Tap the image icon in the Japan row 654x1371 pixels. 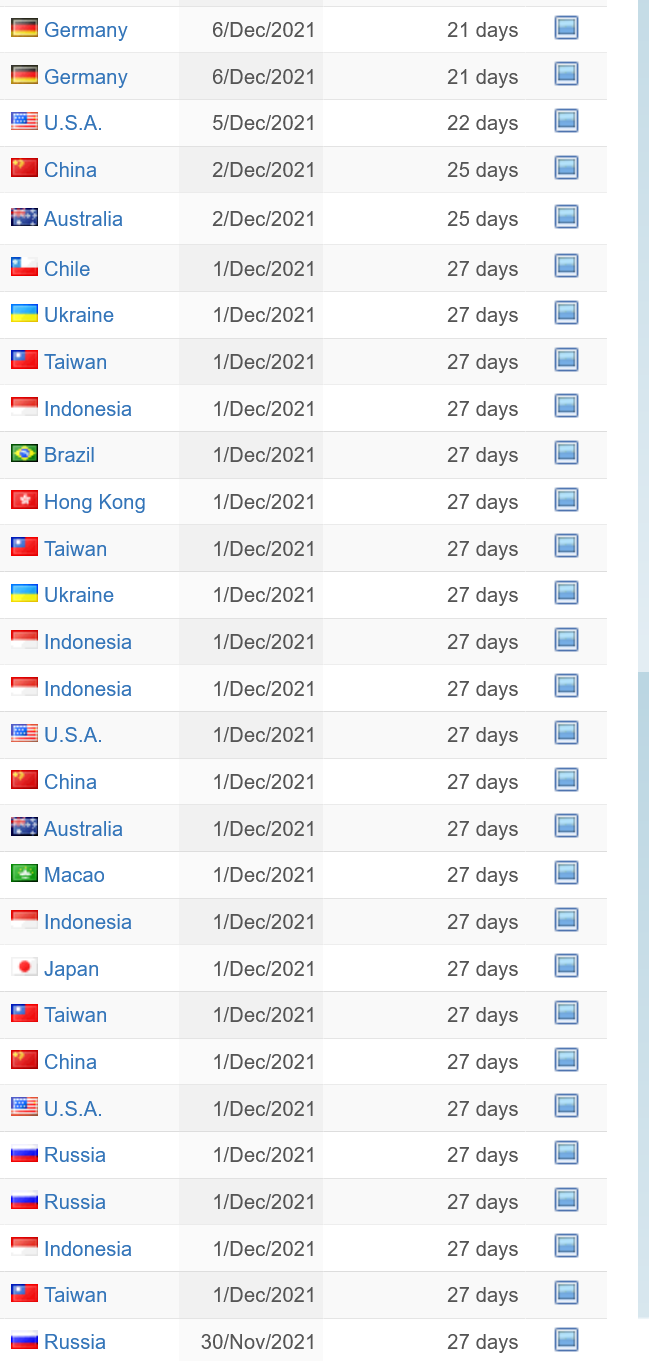[x=567, y=967]
